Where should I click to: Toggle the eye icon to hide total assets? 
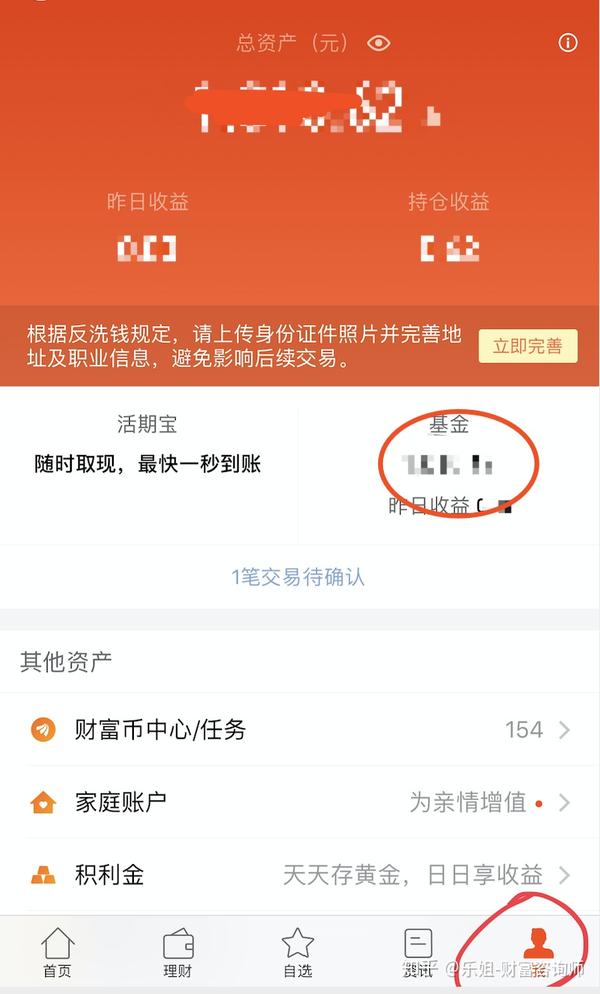(378, 43)
